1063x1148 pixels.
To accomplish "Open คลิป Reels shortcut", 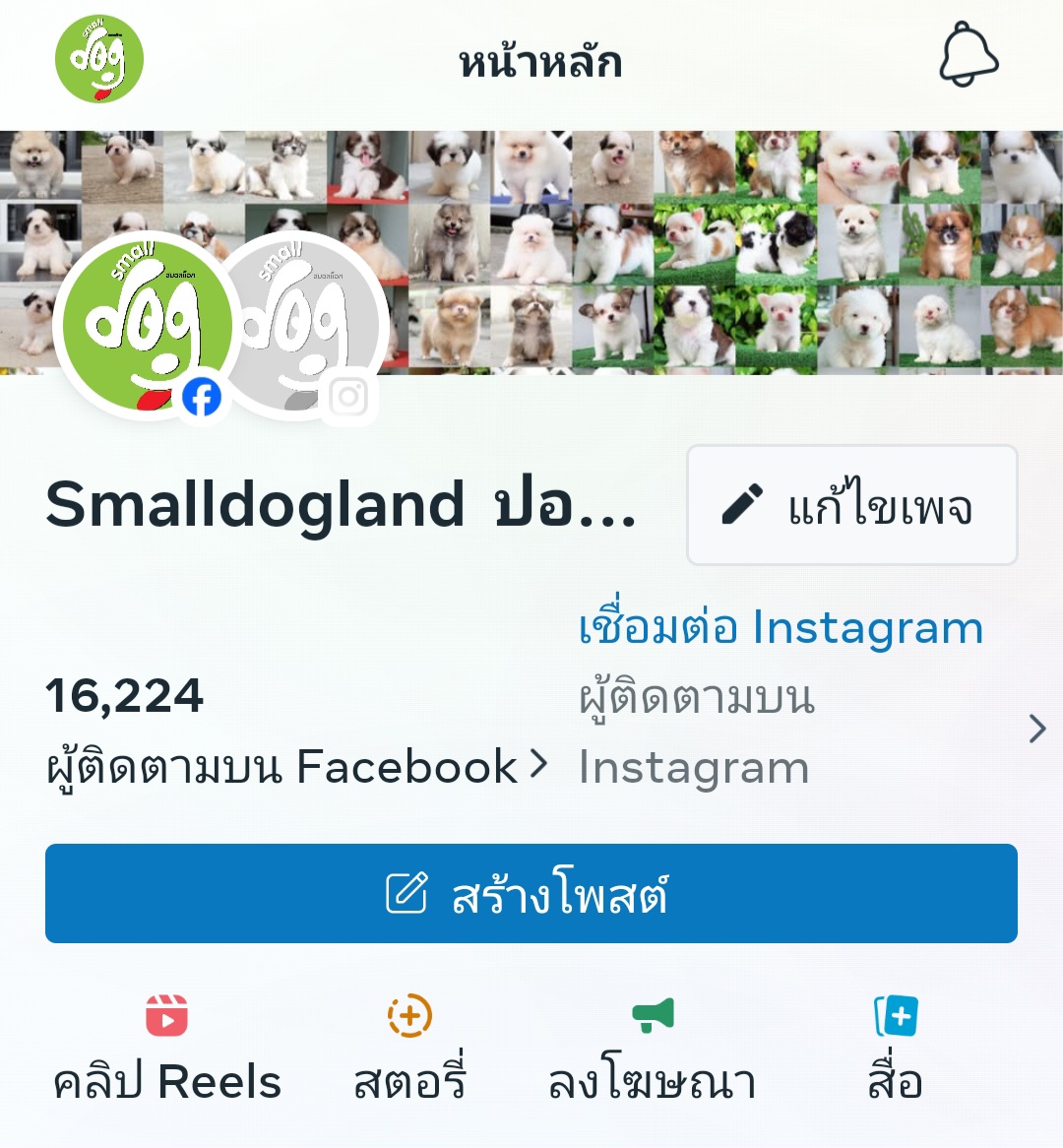I will pyautogui.click(x=167, y=1050).
